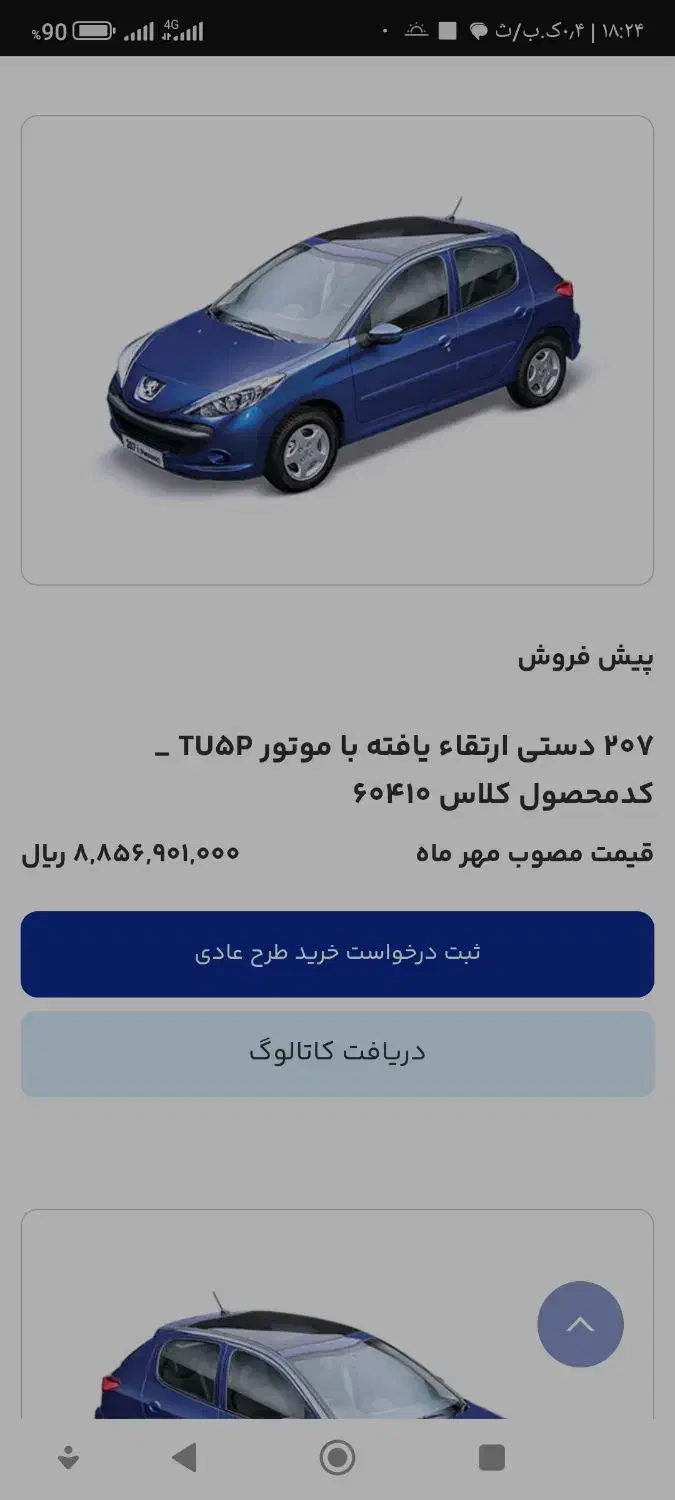Screen dimensions: 675x1500
Task: Go to the home screen via the home button
Action: (x=337, y=1457)
